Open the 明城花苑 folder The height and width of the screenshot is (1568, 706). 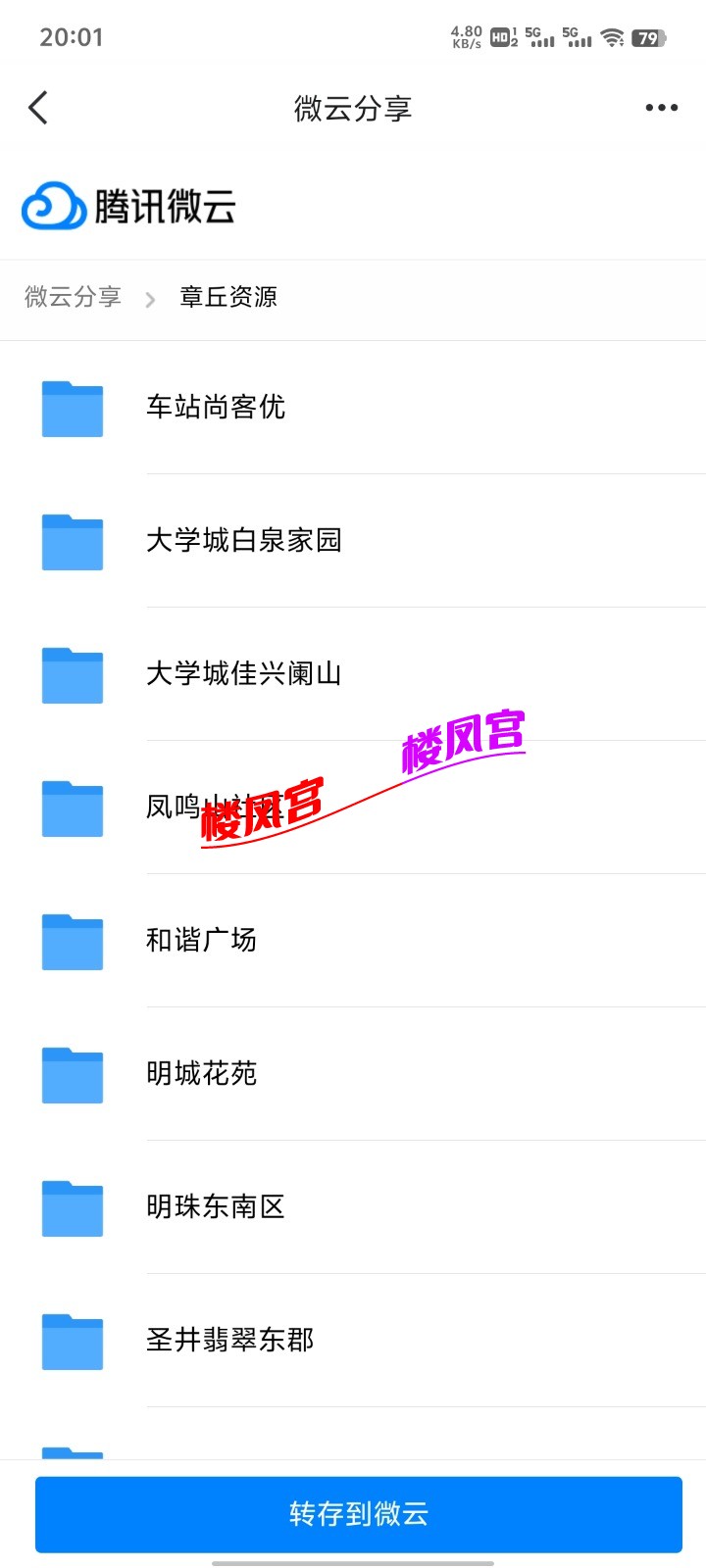(201, 1074)
